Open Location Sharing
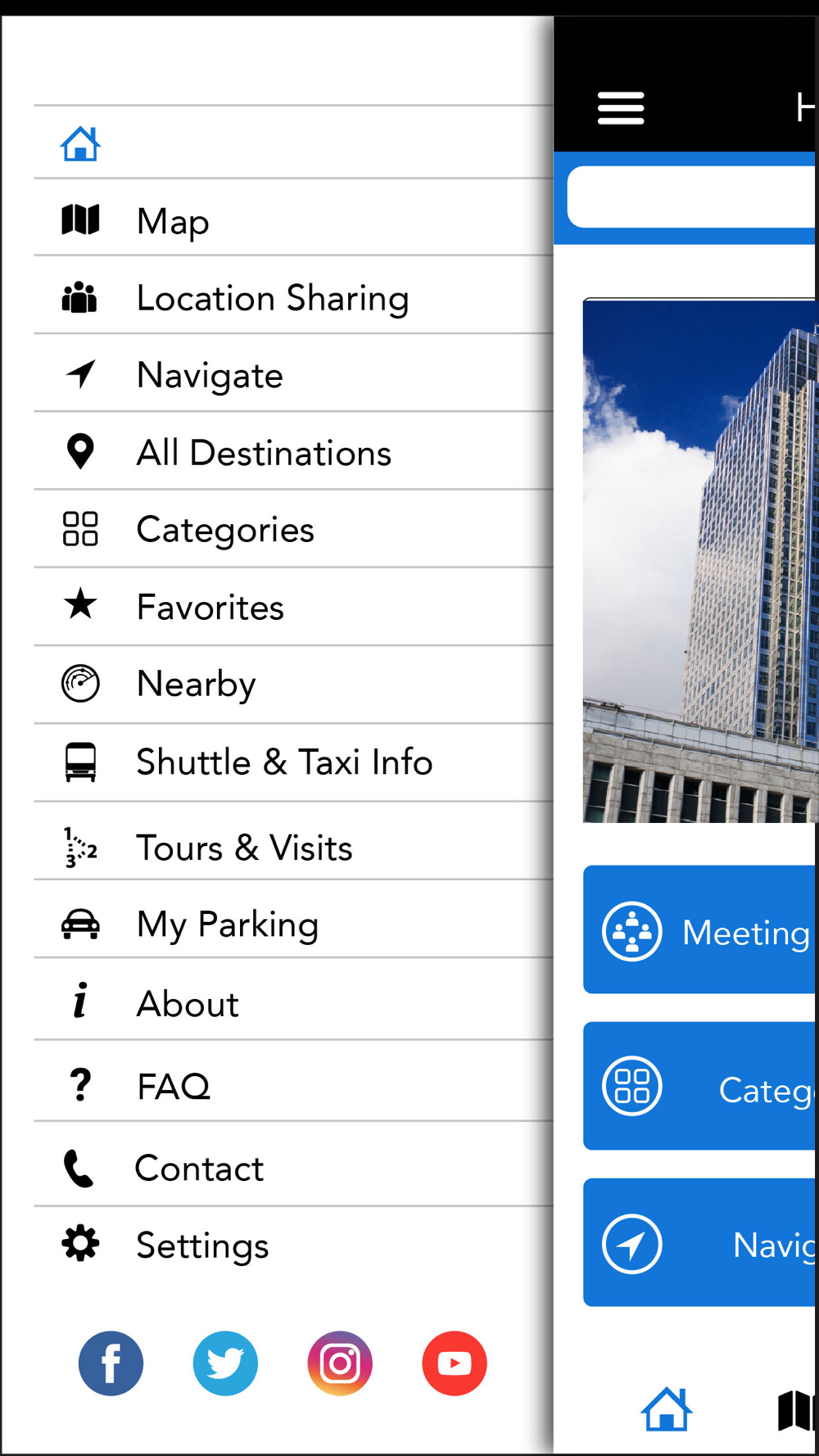This screenshot has width=819, height=1456. (x=293, y=295)
